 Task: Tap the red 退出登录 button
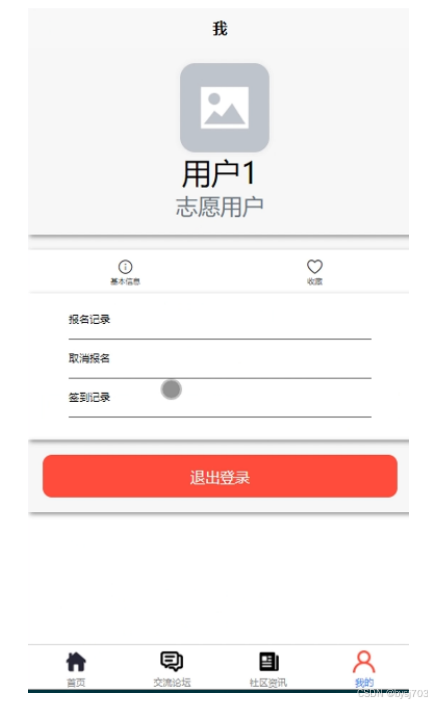point(220,476)
